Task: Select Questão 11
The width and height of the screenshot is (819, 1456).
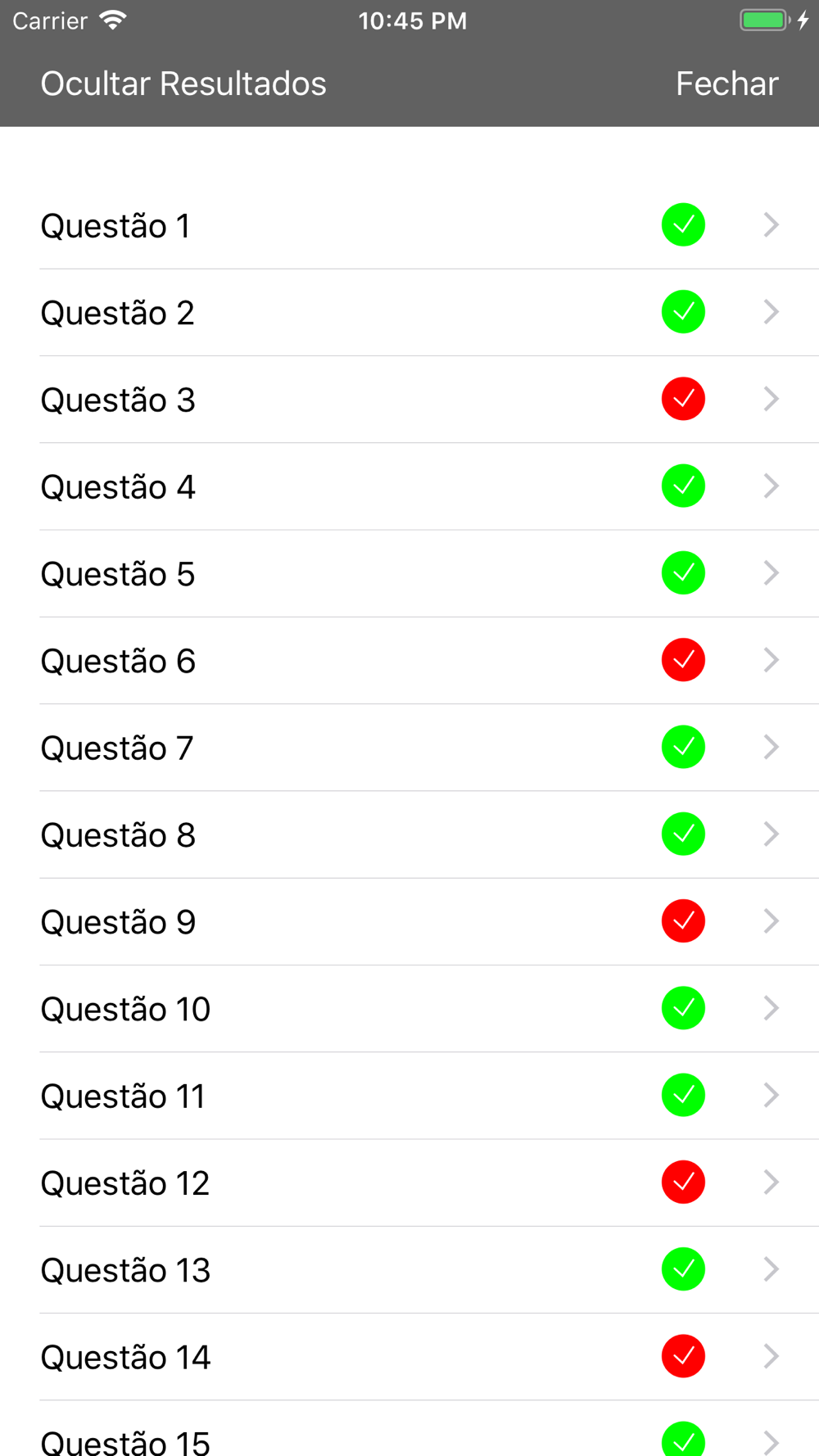Action: pos(409,1096)
